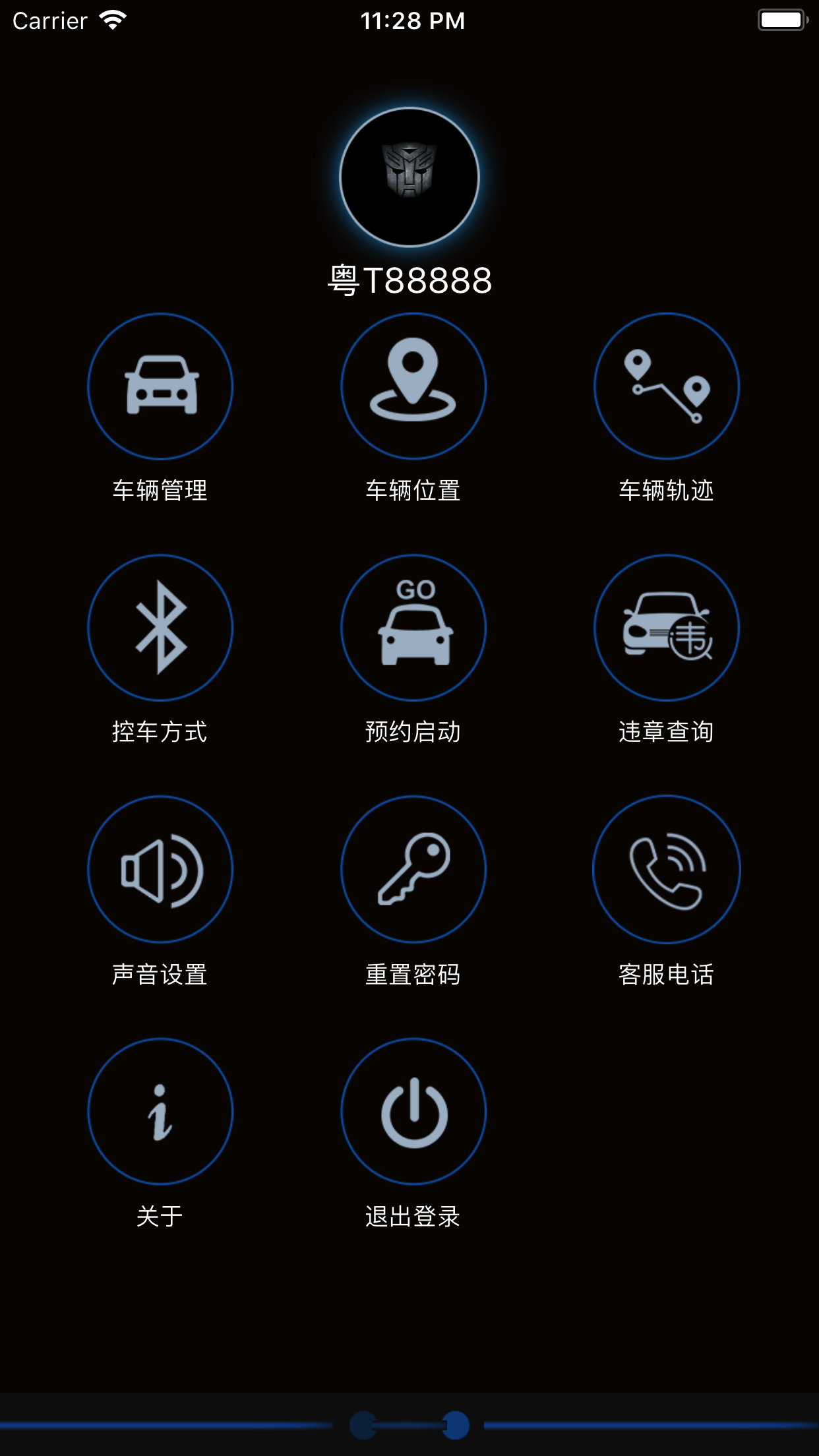This screenshot has height=1456, width=819.
Task: Select 预约启动 scheduled start
Action: 413,628
